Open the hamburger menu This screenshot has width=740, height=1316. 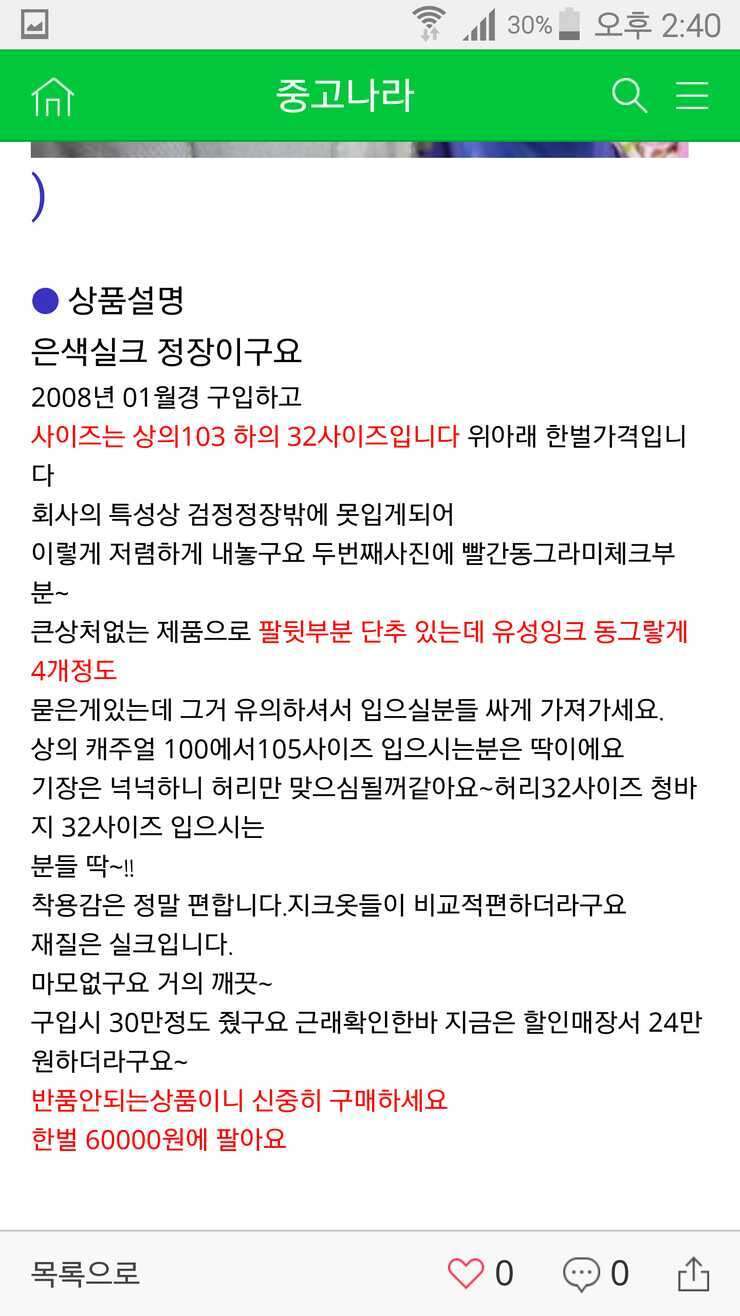tap(692, 96)
